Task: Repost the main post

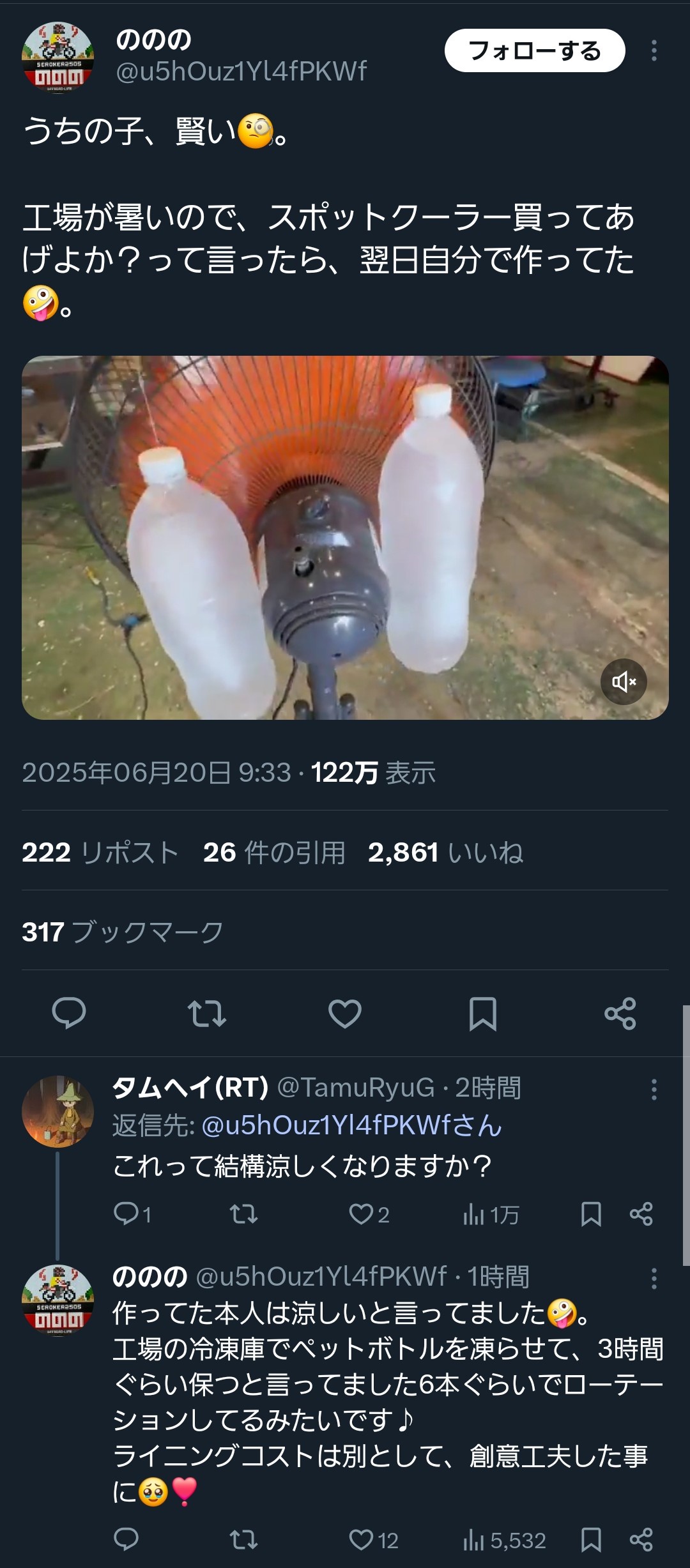Action: tap(206, 1013)
